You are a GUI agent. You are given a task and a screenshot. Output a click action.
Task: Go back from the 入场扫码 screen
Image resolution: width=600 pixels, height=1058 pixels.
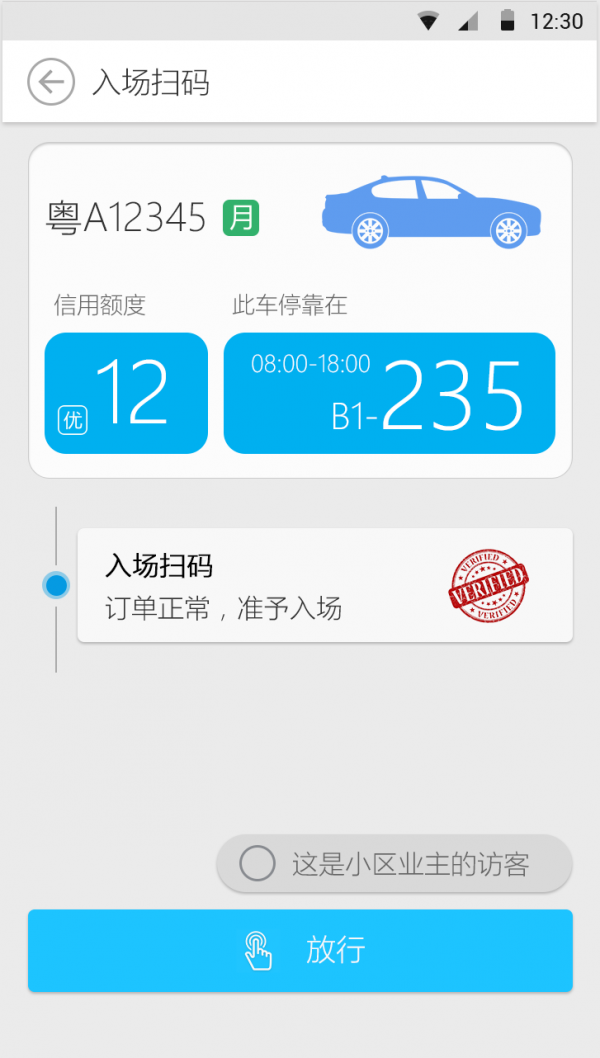[51, 82]
